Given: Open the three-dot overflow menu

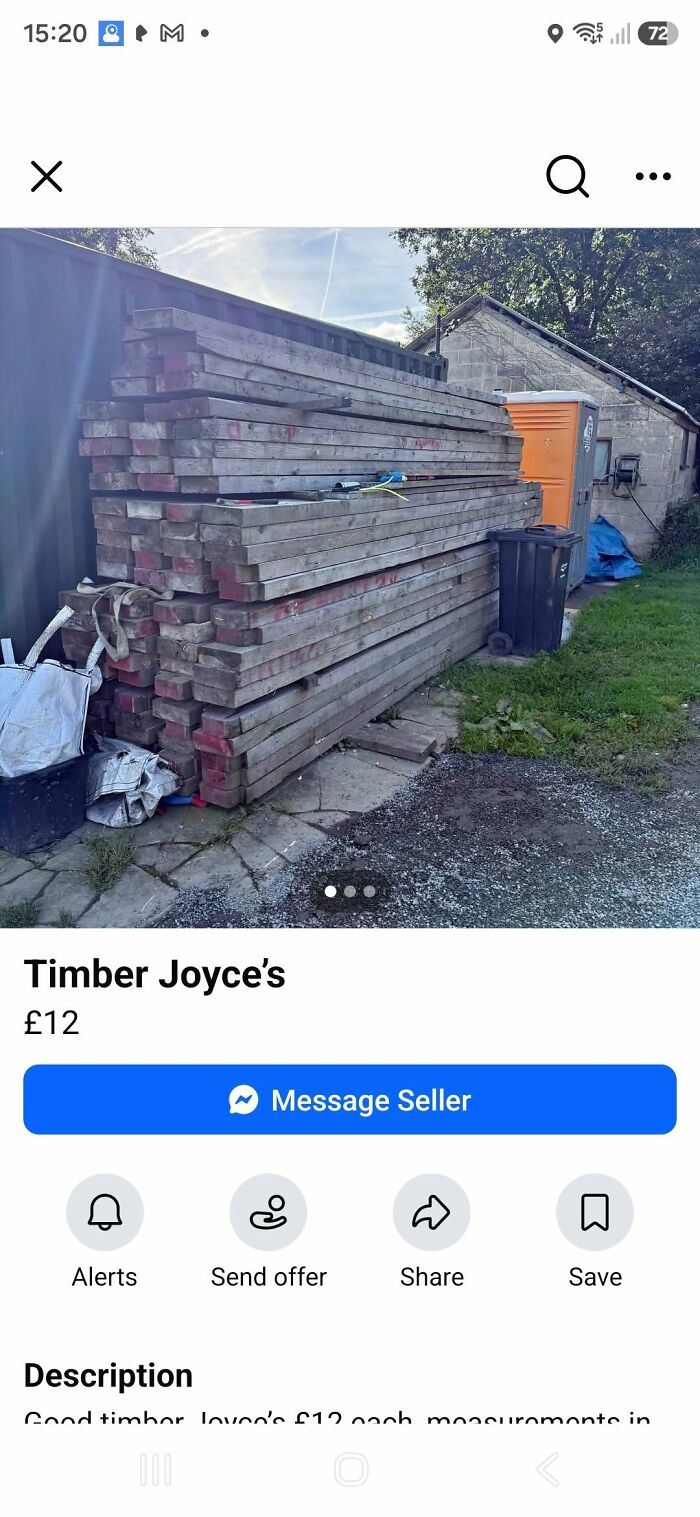Looking at the screenshot, I should [x=653, y=177].
